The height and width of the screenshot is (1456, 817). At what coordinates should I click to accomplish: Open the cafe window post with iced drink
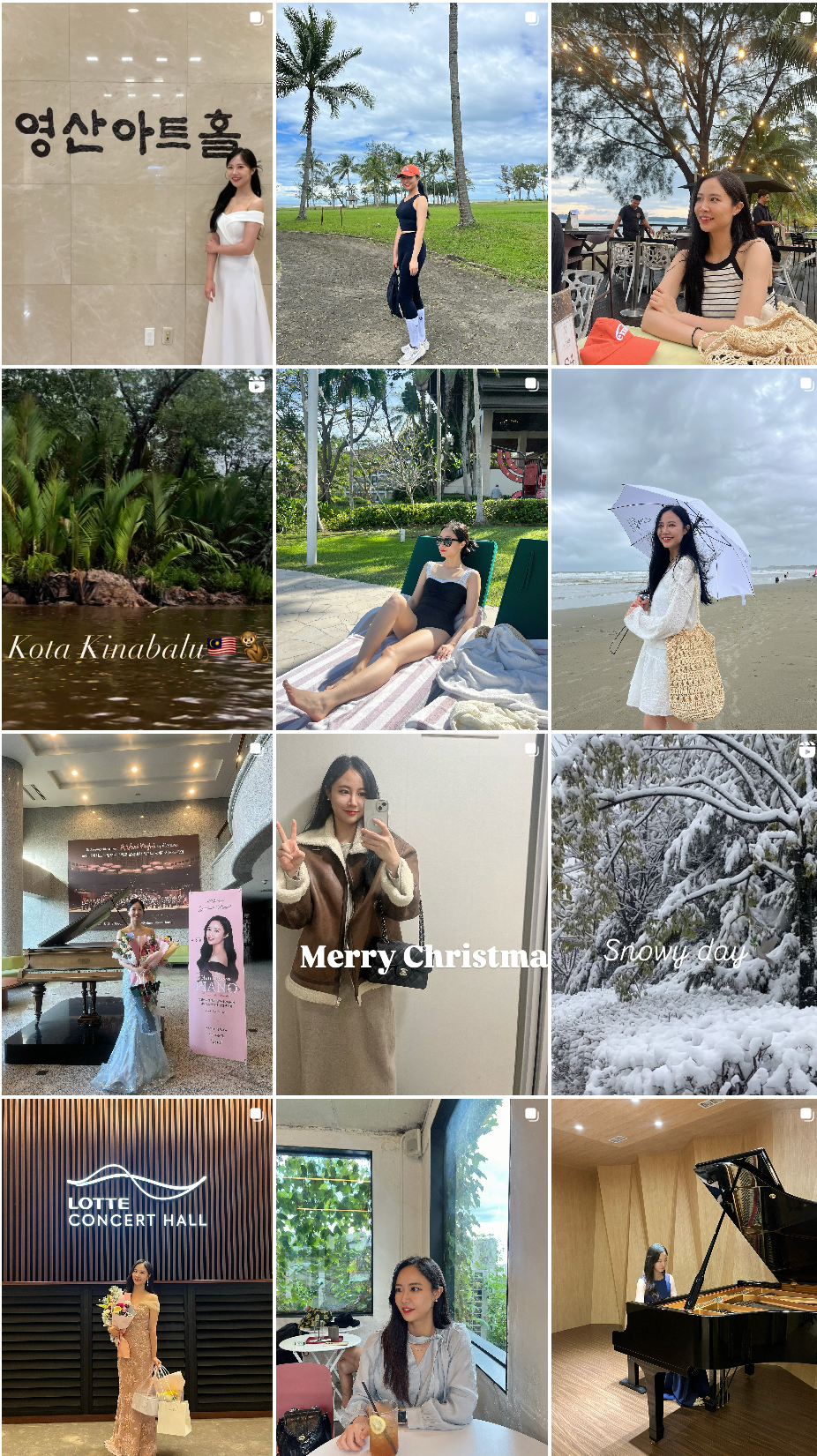click(411, 1277)
